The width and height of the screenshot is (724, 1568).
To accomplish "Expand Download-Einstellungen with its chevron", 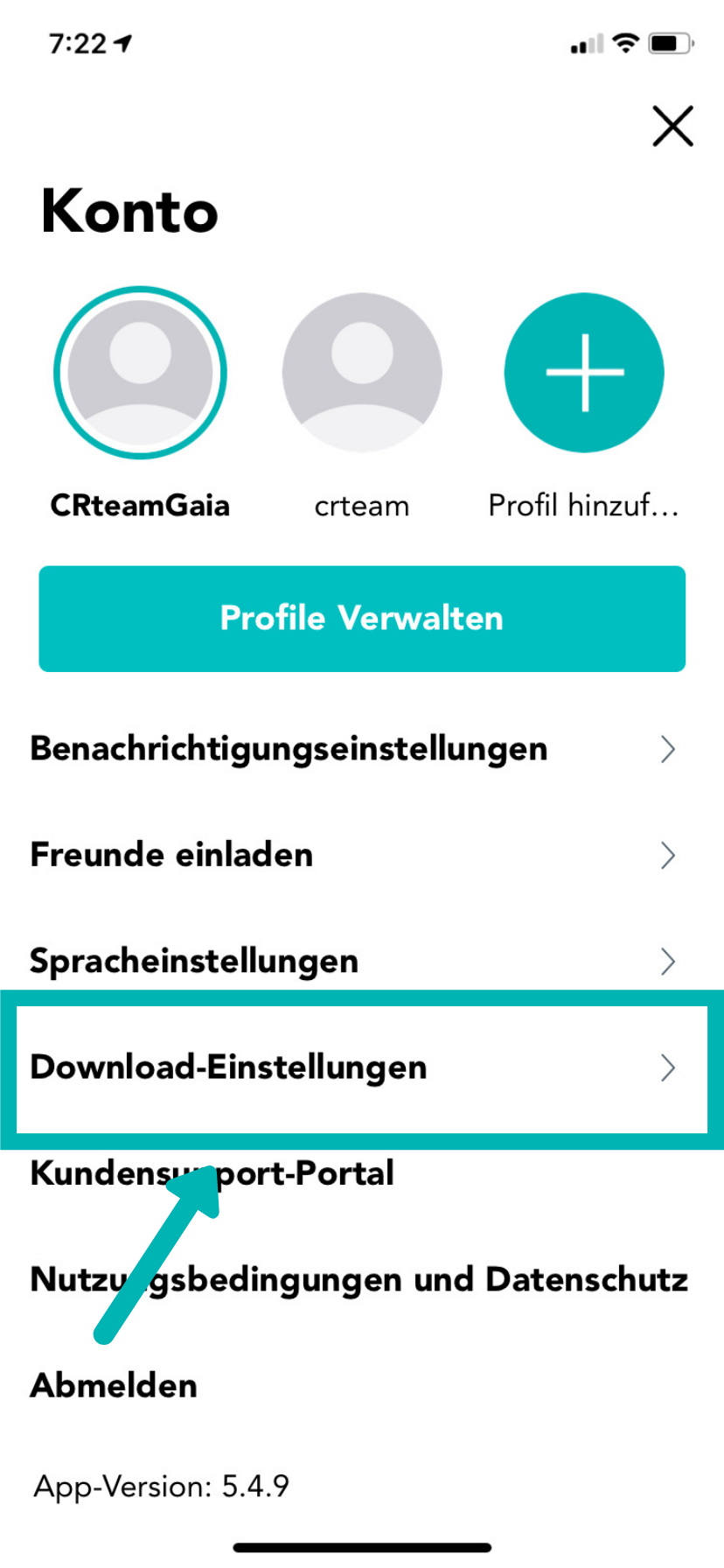I will [x=667, y=1067].
